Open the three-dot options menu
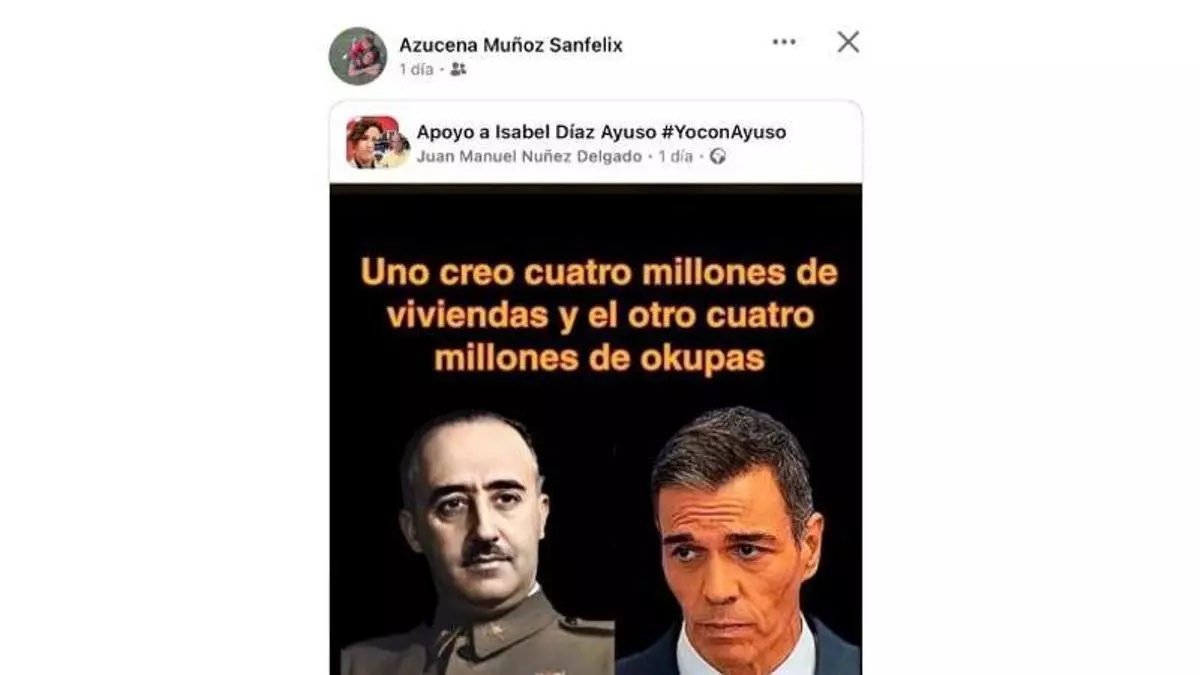The width and height of the screenshot is (1200, 675). (x=784, y=42)
